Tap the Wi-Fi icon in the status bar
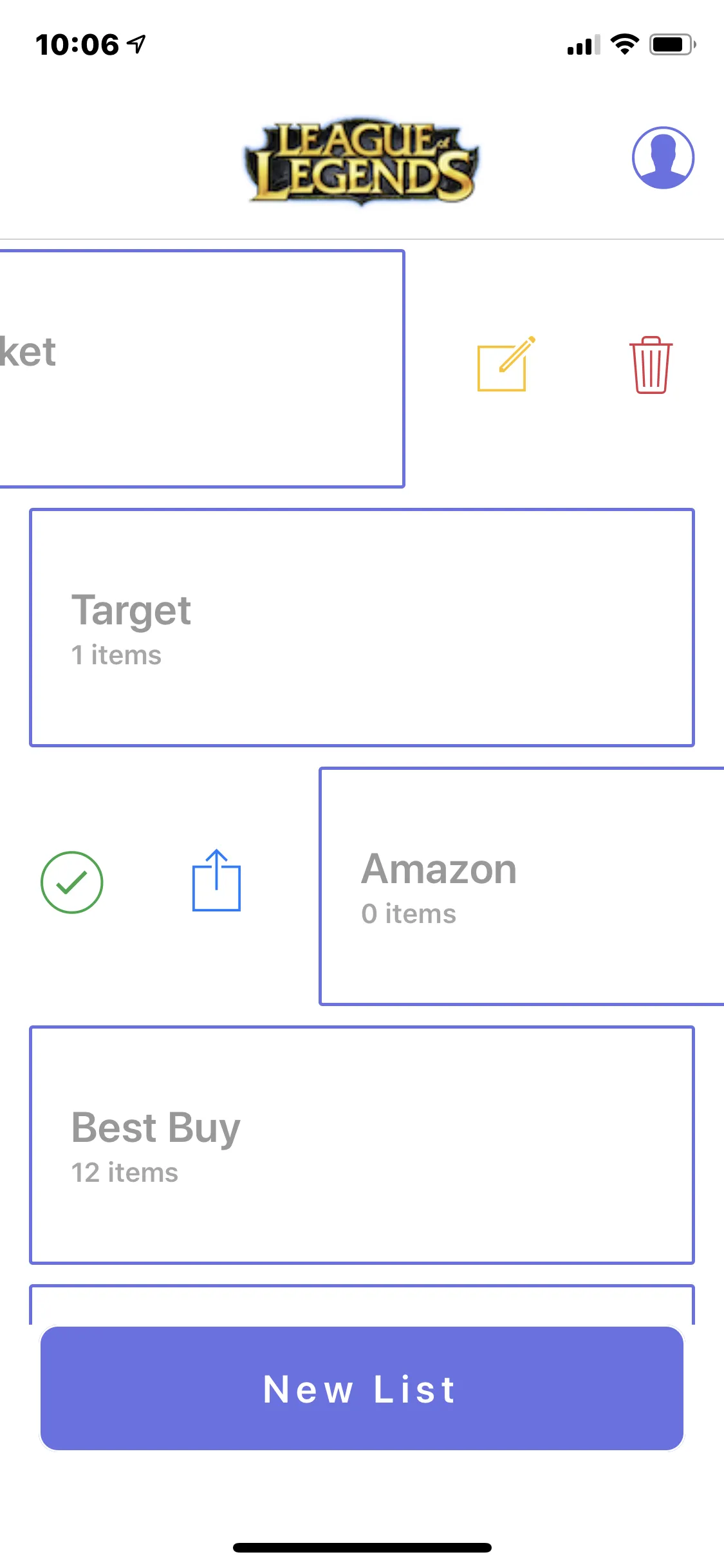724x1568 pixels. (622, 43)
